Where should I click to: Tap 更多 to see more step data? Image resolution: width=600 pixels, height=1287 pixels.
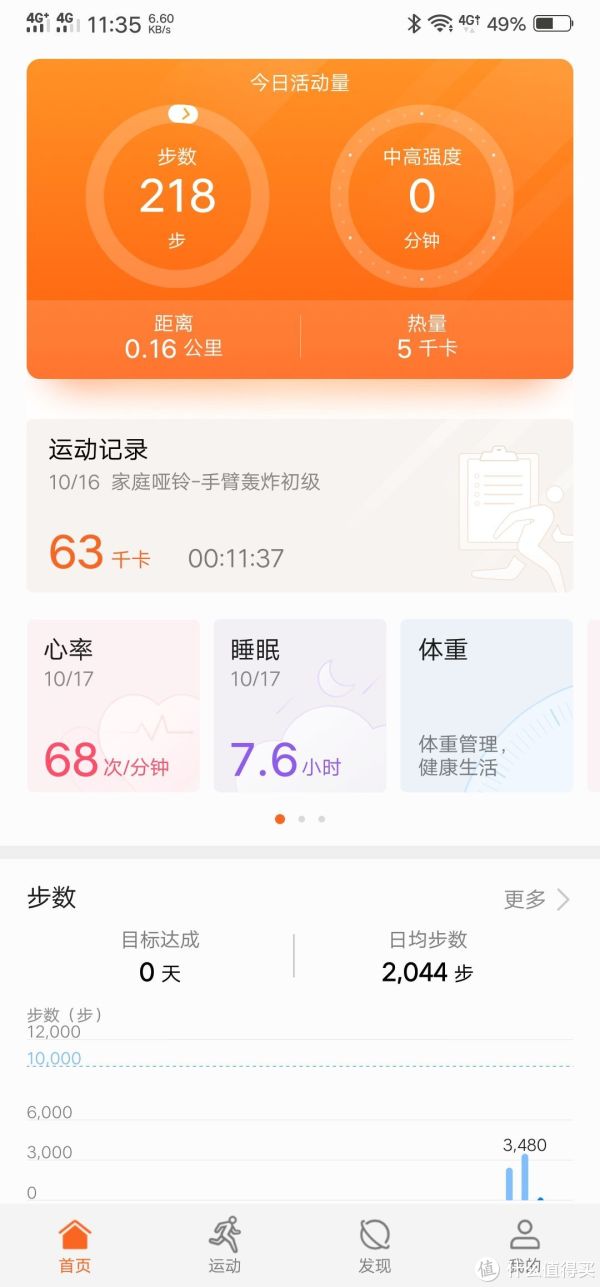(537, 899)
